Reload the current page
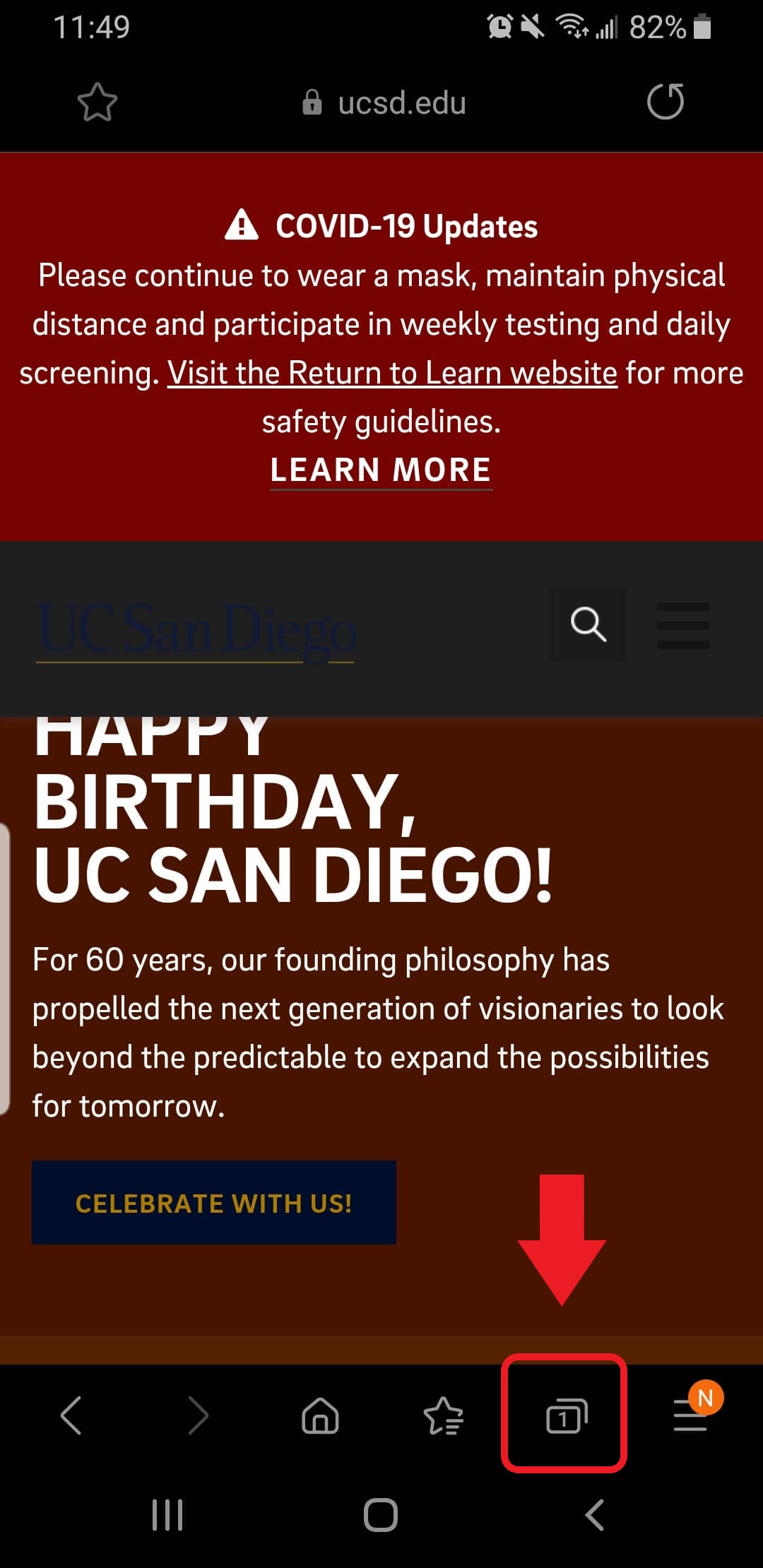Viewport: 763px width, 1568px height. tap(666, 102)
